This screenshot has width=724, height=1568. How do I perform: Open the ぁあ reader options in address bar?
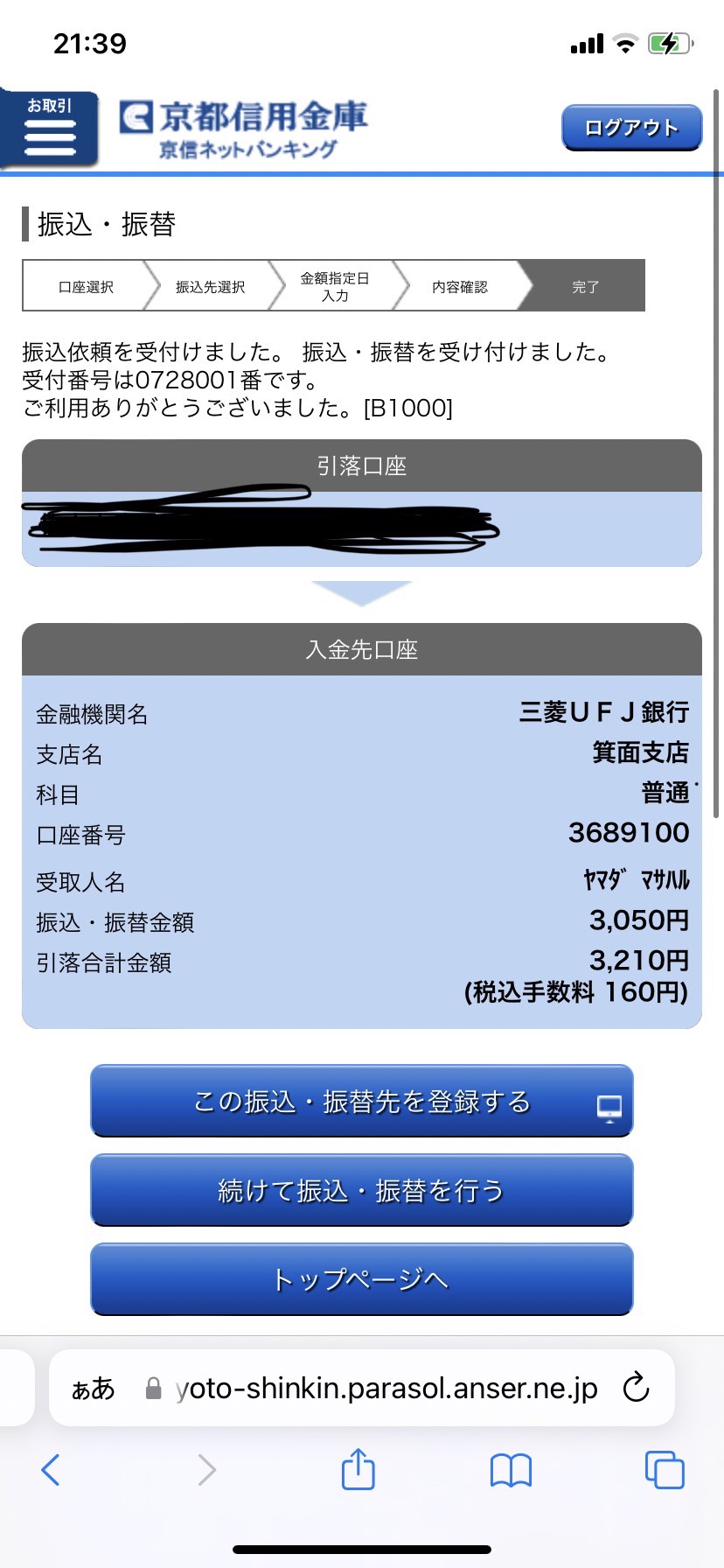[x=93, y=1389]
